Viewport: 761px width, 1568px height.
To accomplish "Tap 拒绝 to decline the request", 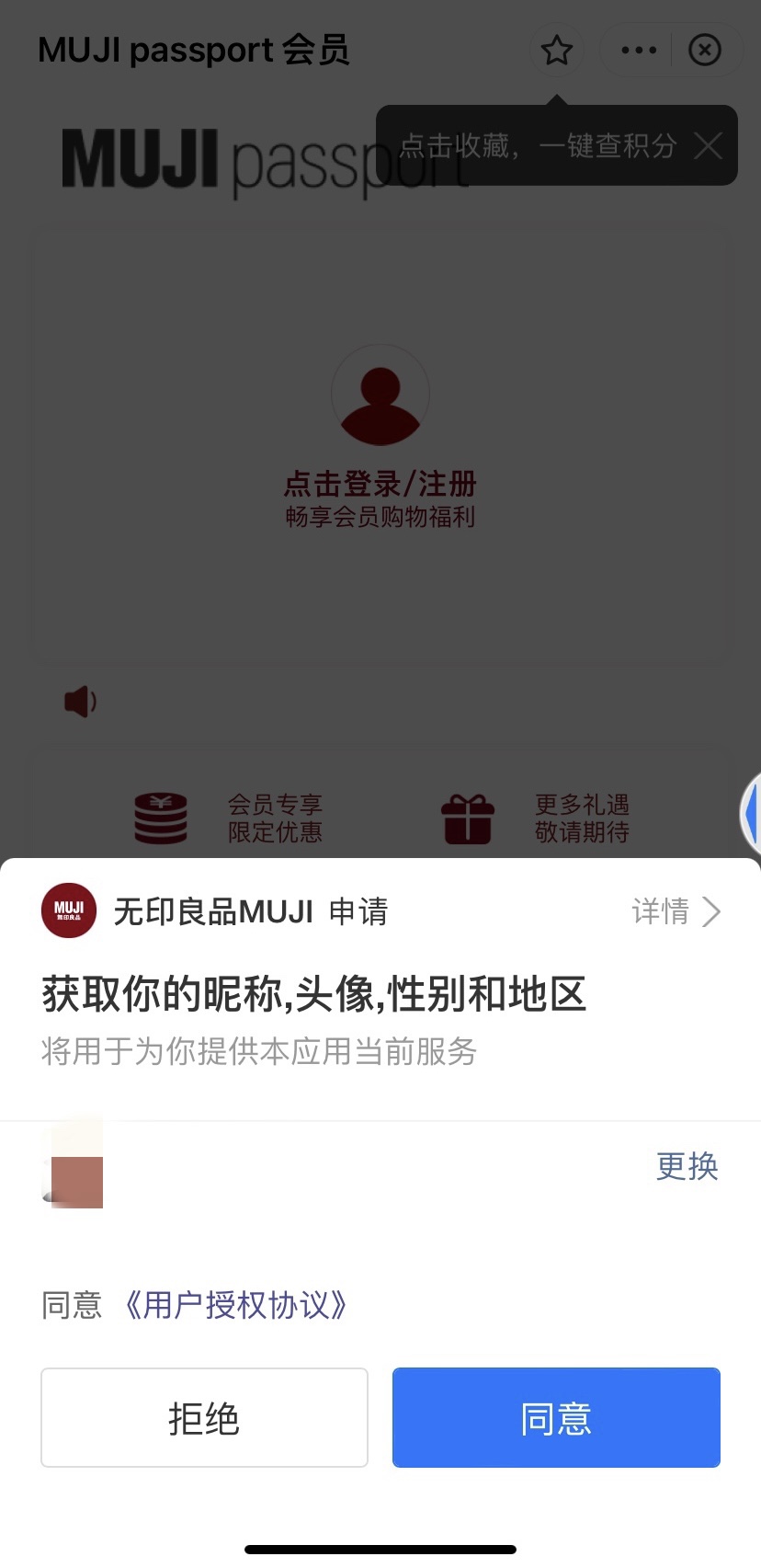I will 204,1417.
